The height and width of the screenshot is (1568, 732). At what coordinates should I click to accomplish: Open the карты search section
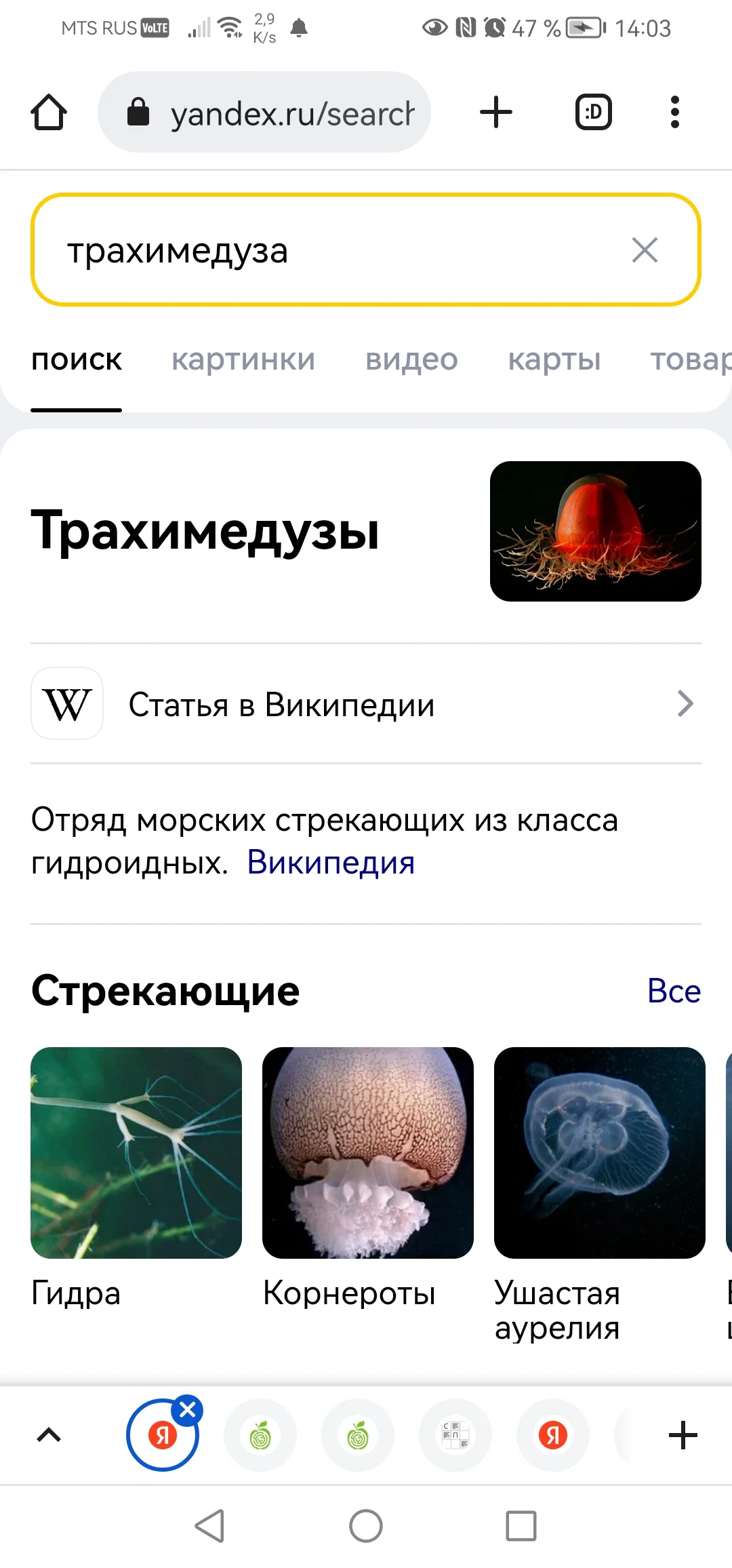tap(554, 360)
